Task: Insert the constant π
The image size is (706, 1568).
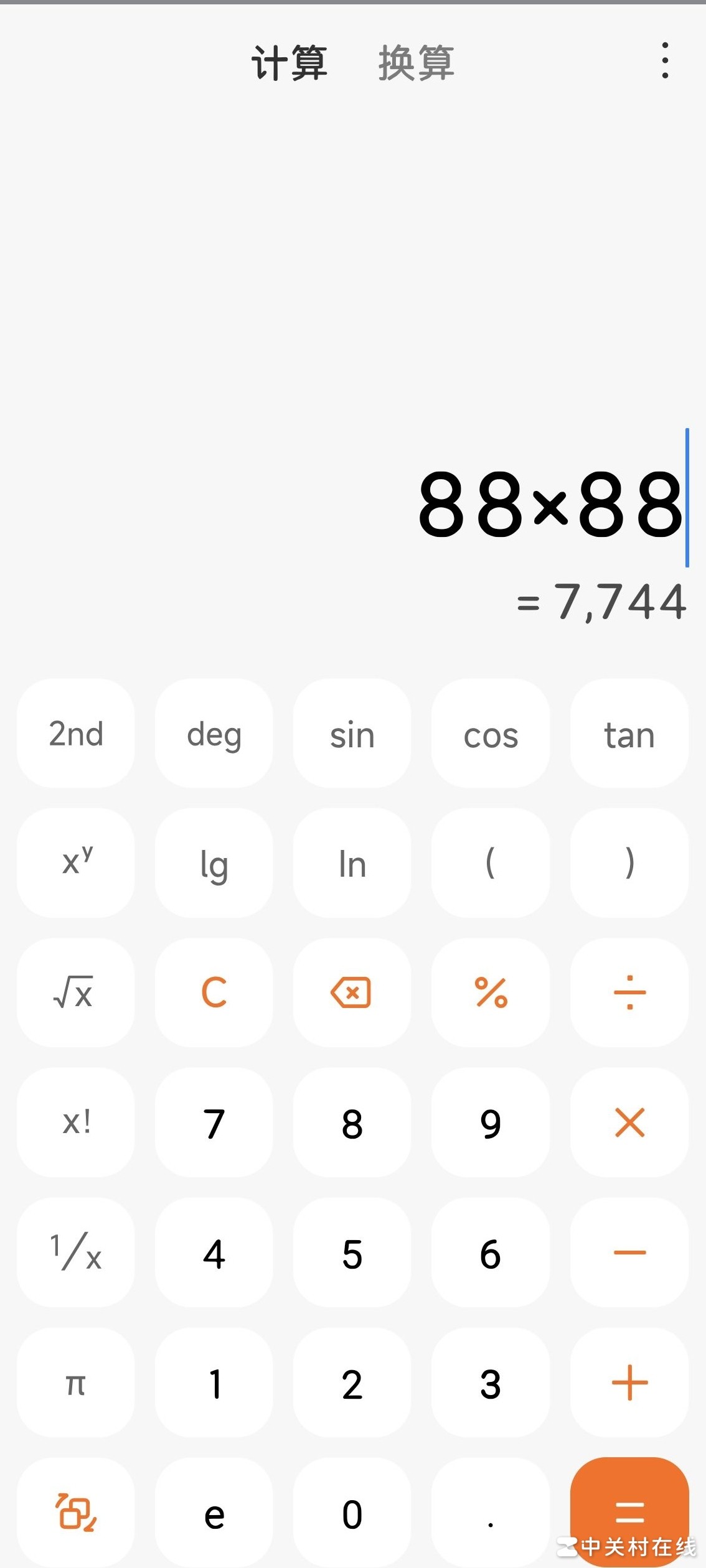Action: (76, 1383)
